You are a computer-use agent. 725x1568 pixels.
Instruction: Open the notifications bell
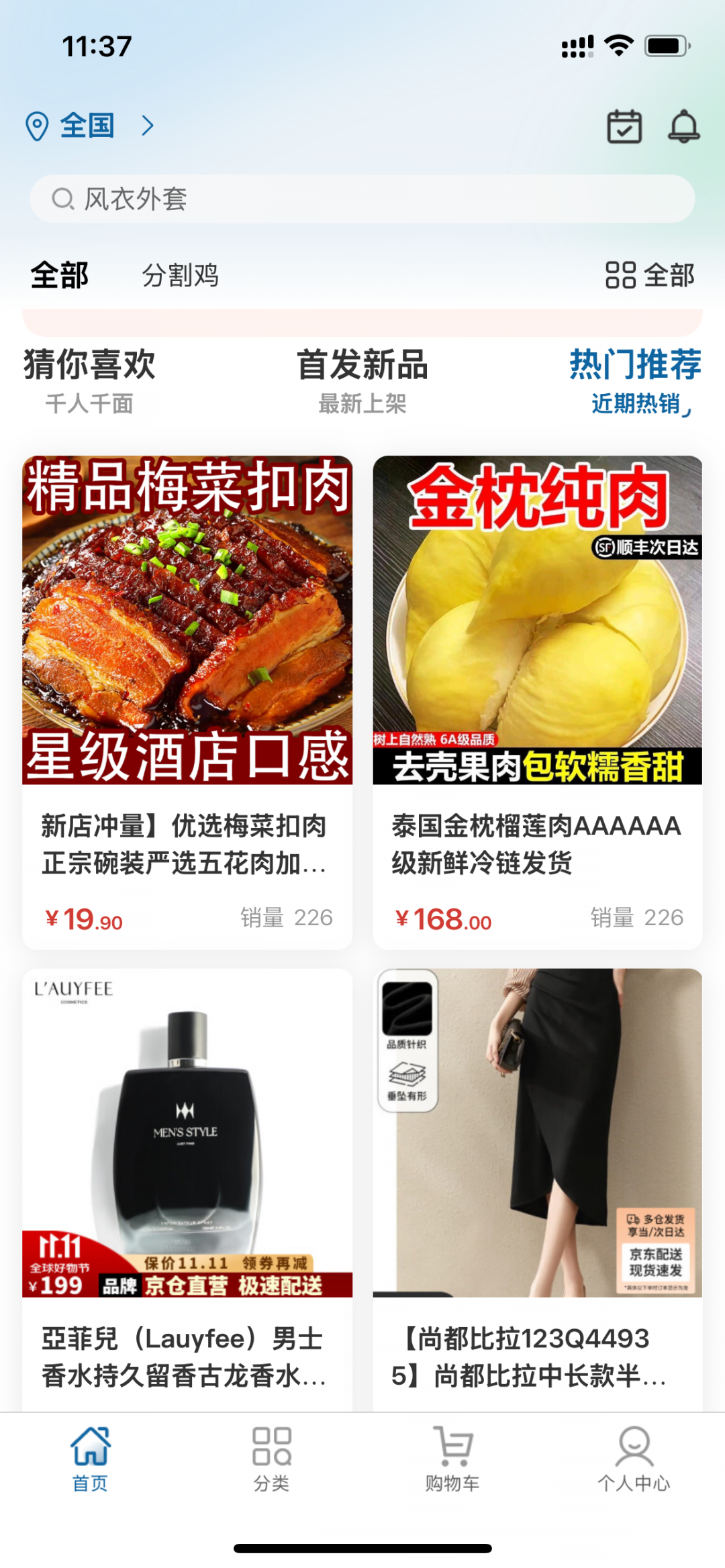pos(683,126)
